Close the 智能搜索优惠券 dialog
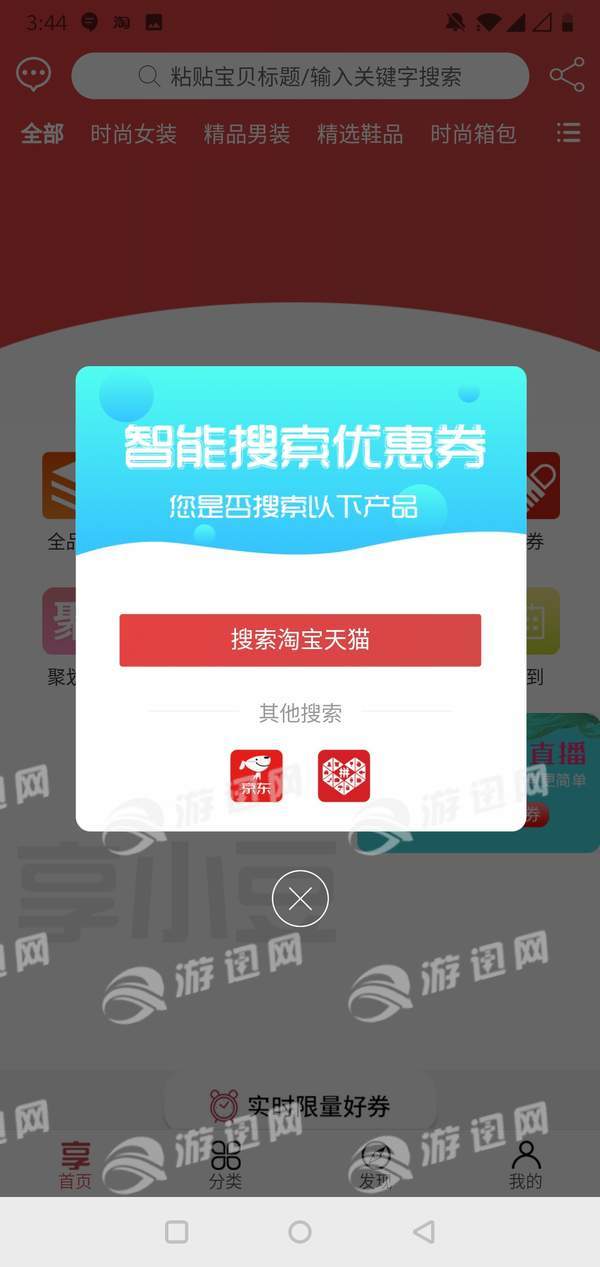This screenshot has height=1267, width=600. point(300,898)
